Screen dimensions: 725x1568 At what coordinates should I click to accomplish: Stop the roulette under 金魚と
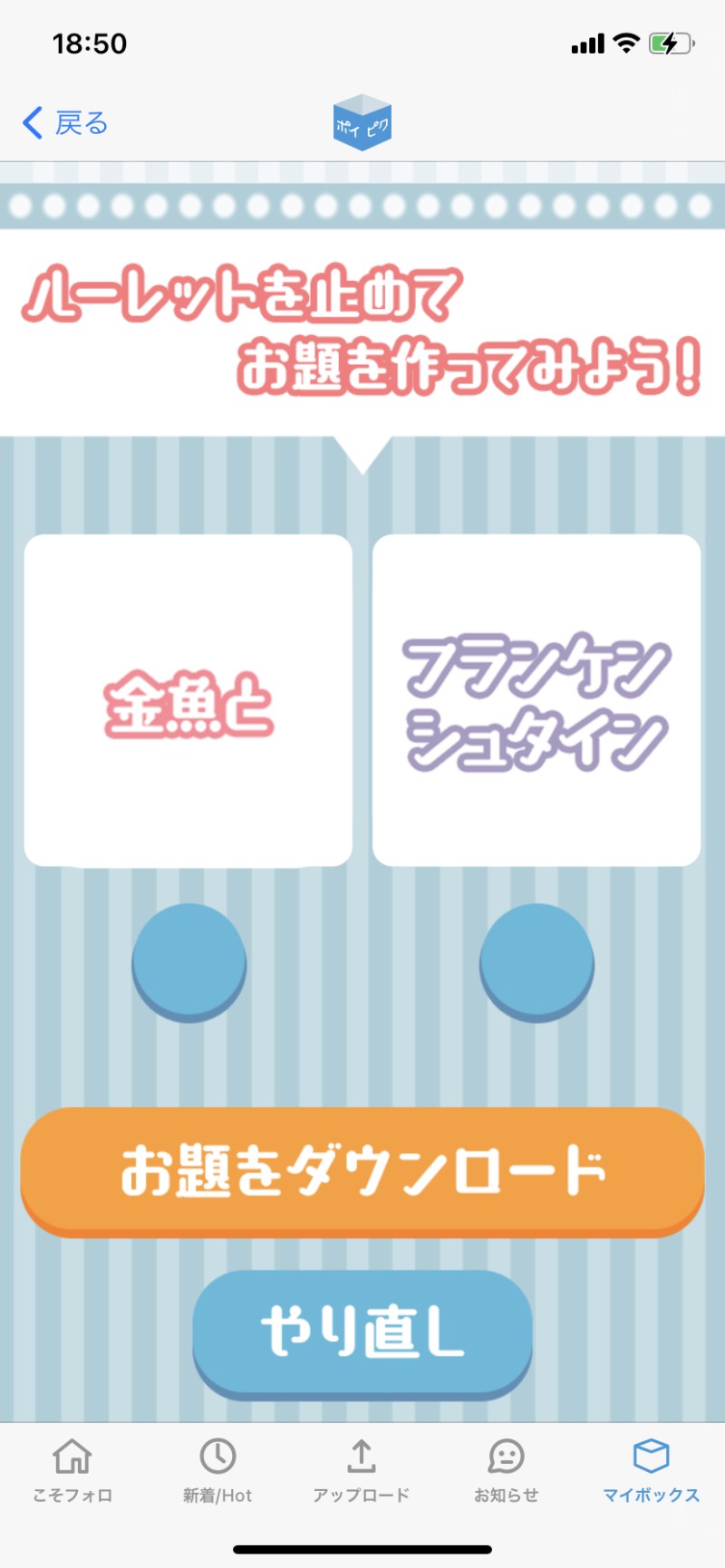click(188, 961)
